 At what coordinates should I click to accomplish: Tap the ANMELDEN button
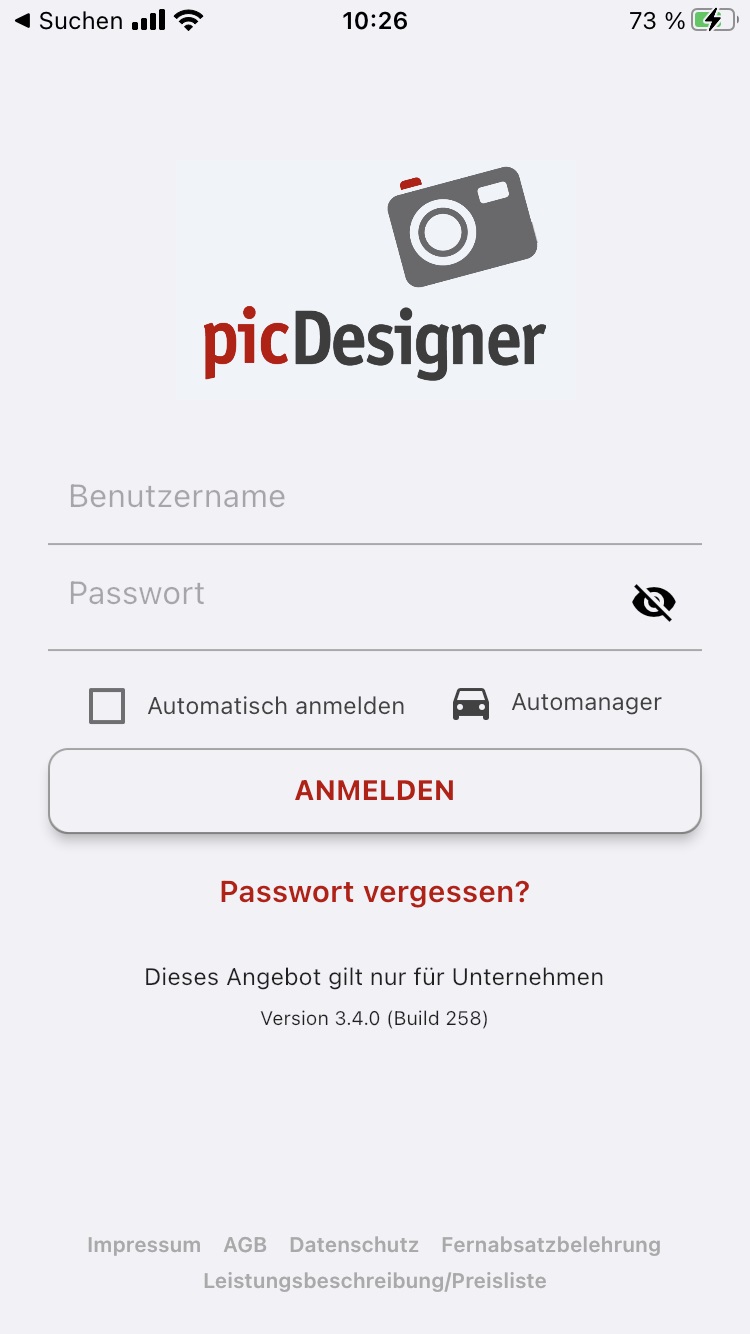[x=375, y=790]
